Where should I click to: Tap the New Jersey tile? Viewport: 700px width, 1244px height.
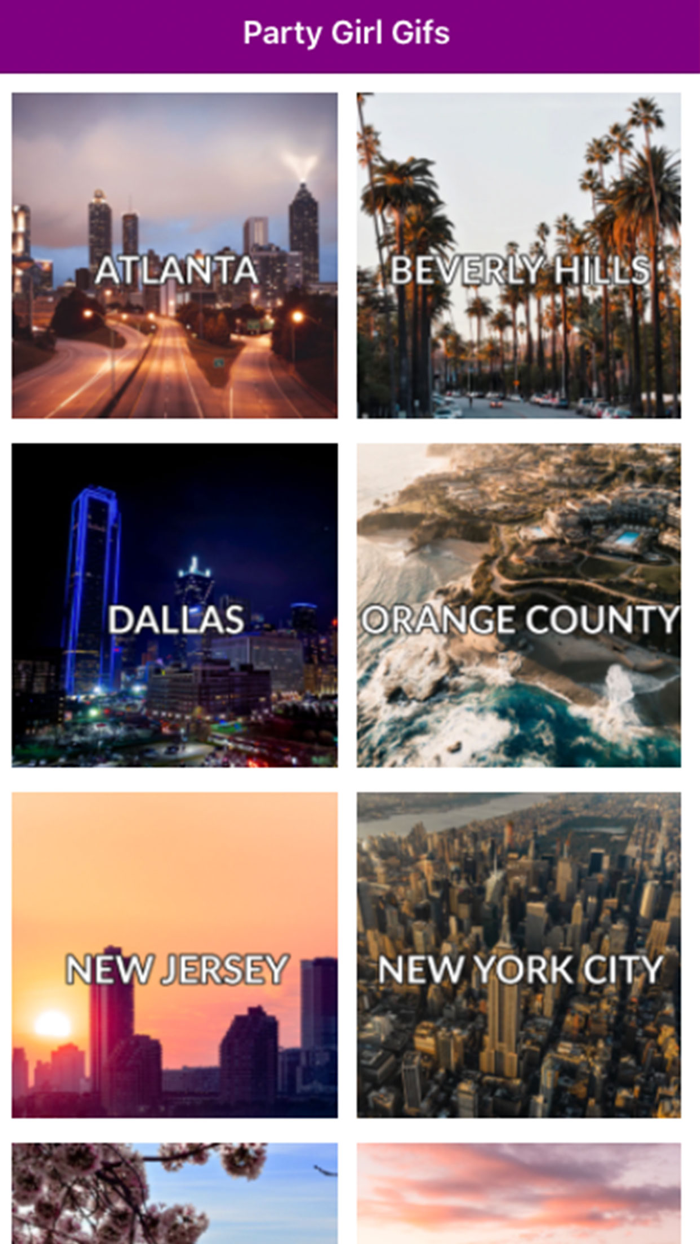coord(175,955)
